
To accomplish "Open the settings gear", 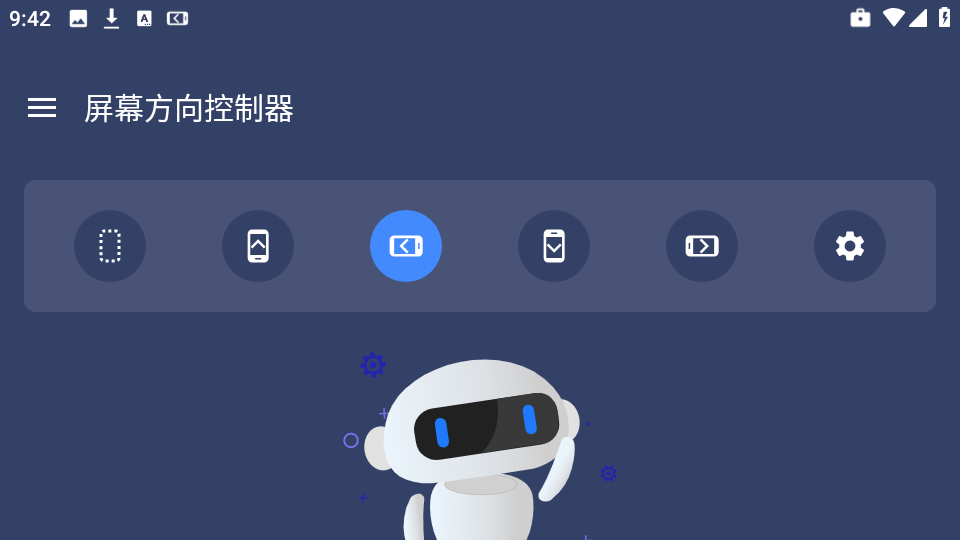I will pyautogui.click(x=850, y=246).
